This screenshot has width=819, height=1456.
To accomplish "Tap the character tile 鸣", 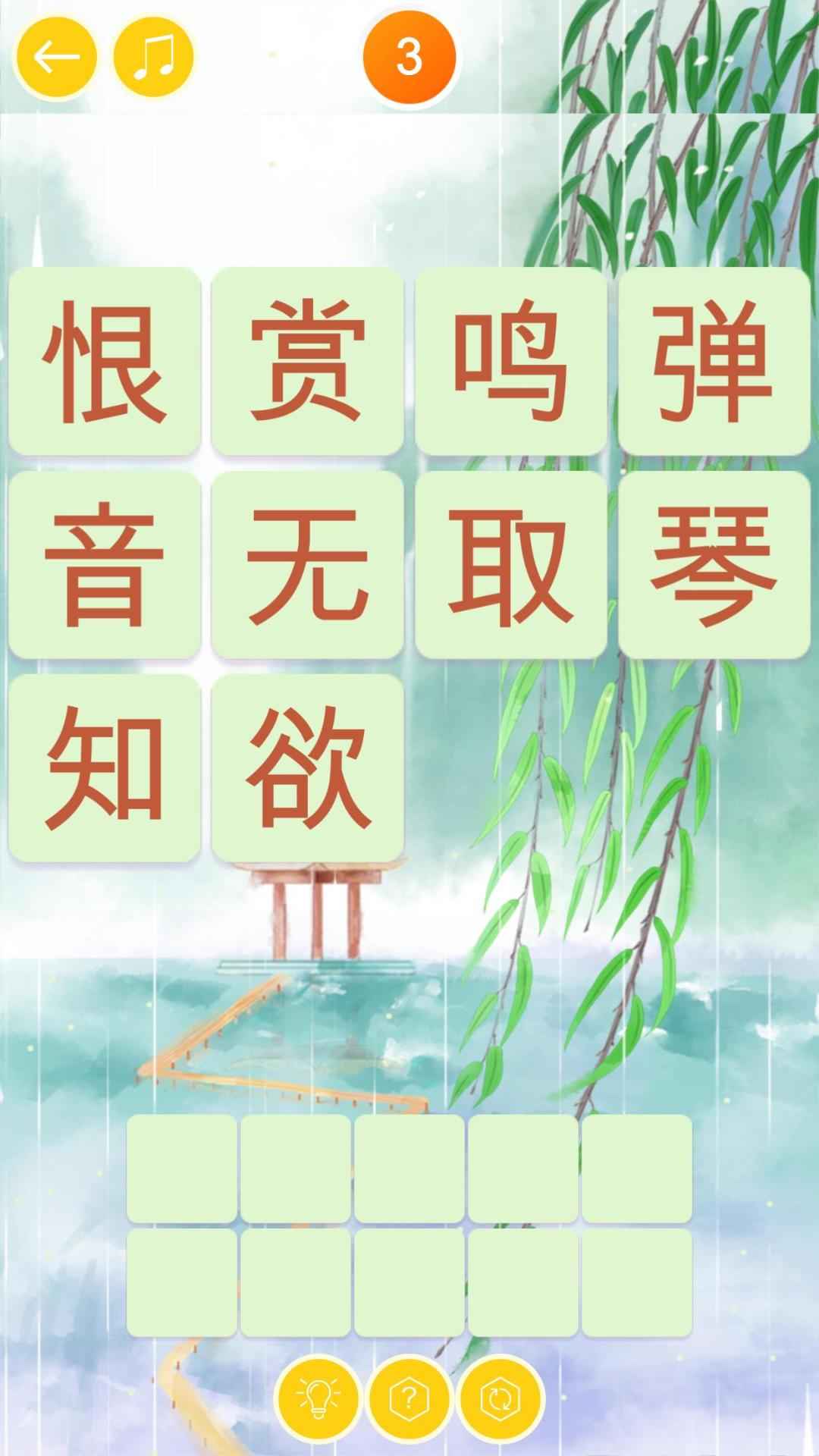I will 510,361.
